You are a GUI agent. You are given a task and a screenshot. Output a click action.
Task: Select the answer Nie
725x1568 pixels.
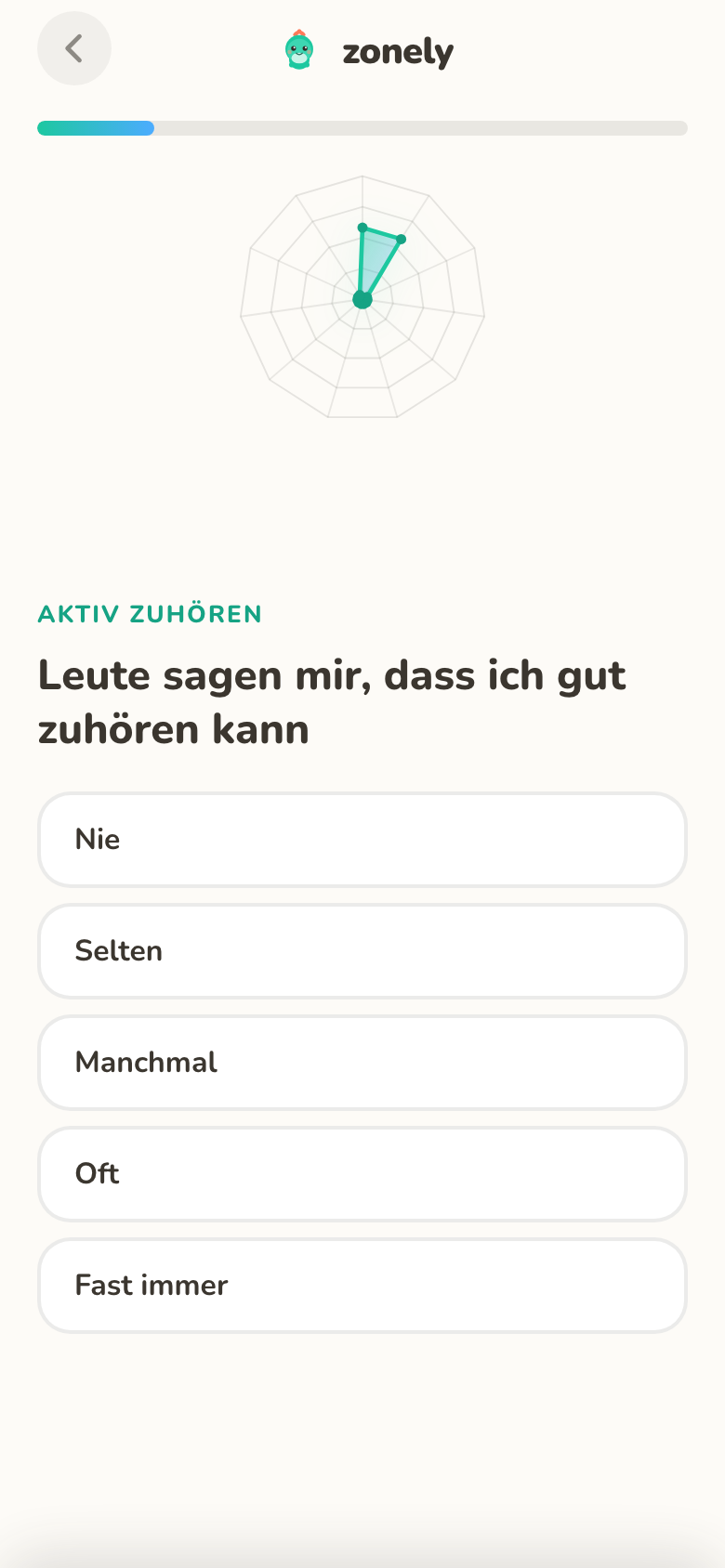point(362,840)
